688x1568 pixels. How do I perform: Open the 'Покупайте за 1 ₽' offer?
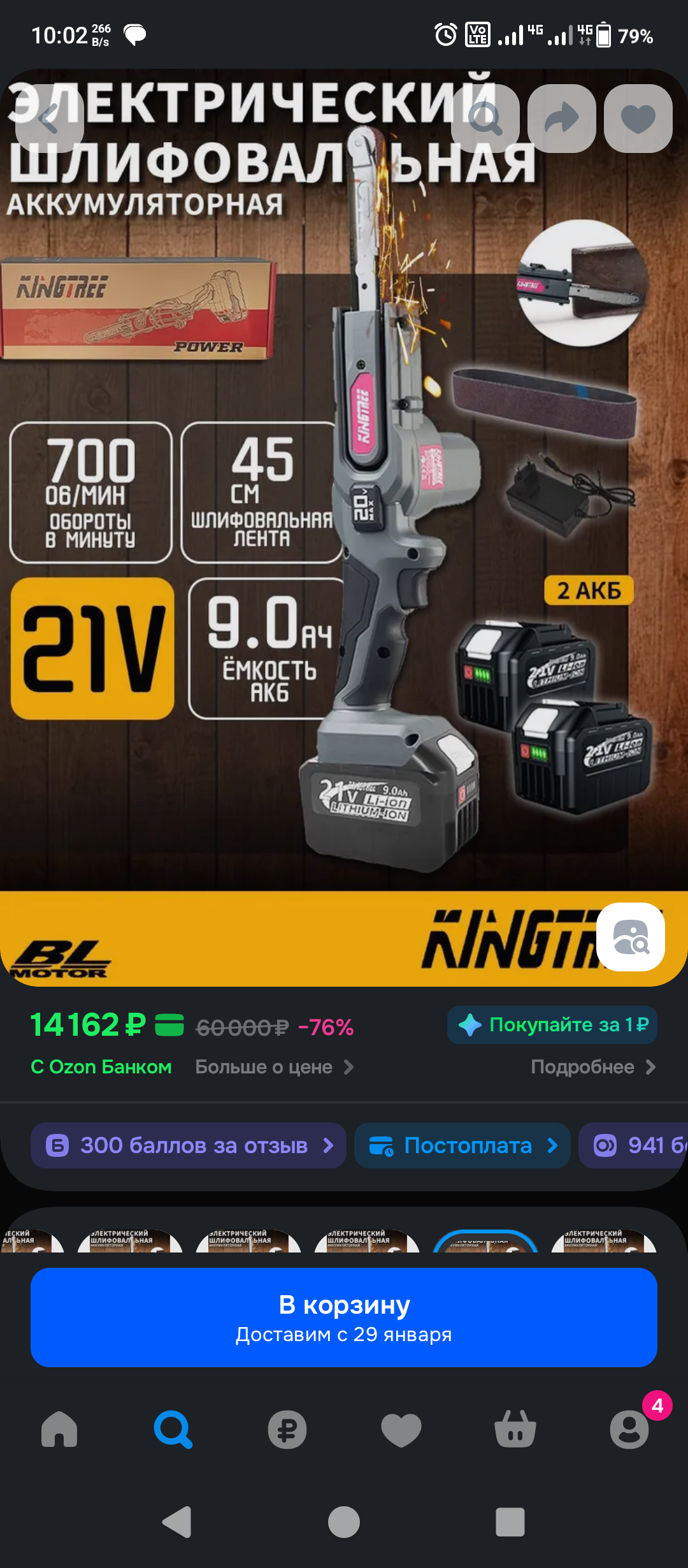tap(552, 1025)
